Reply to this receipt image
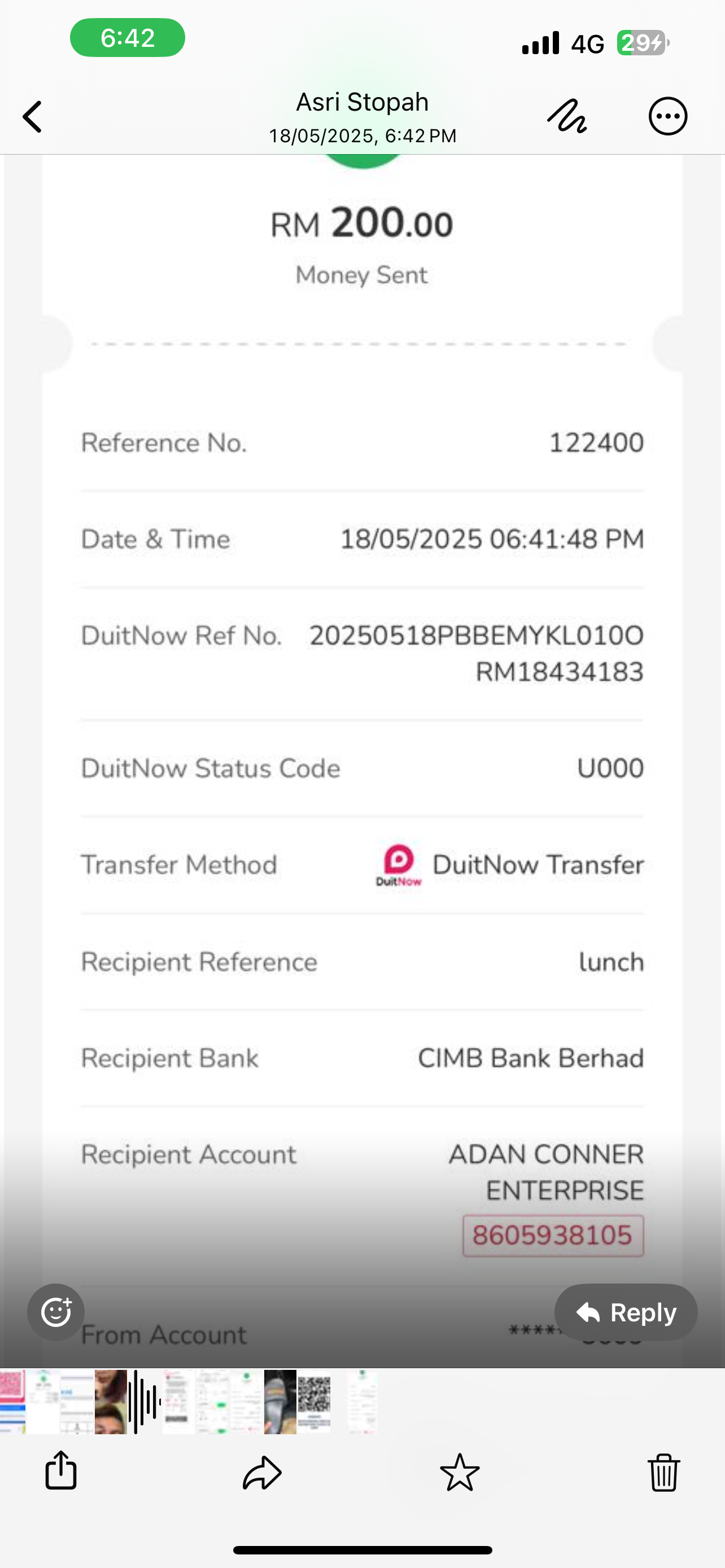725x1568 pixels. 626,1312
